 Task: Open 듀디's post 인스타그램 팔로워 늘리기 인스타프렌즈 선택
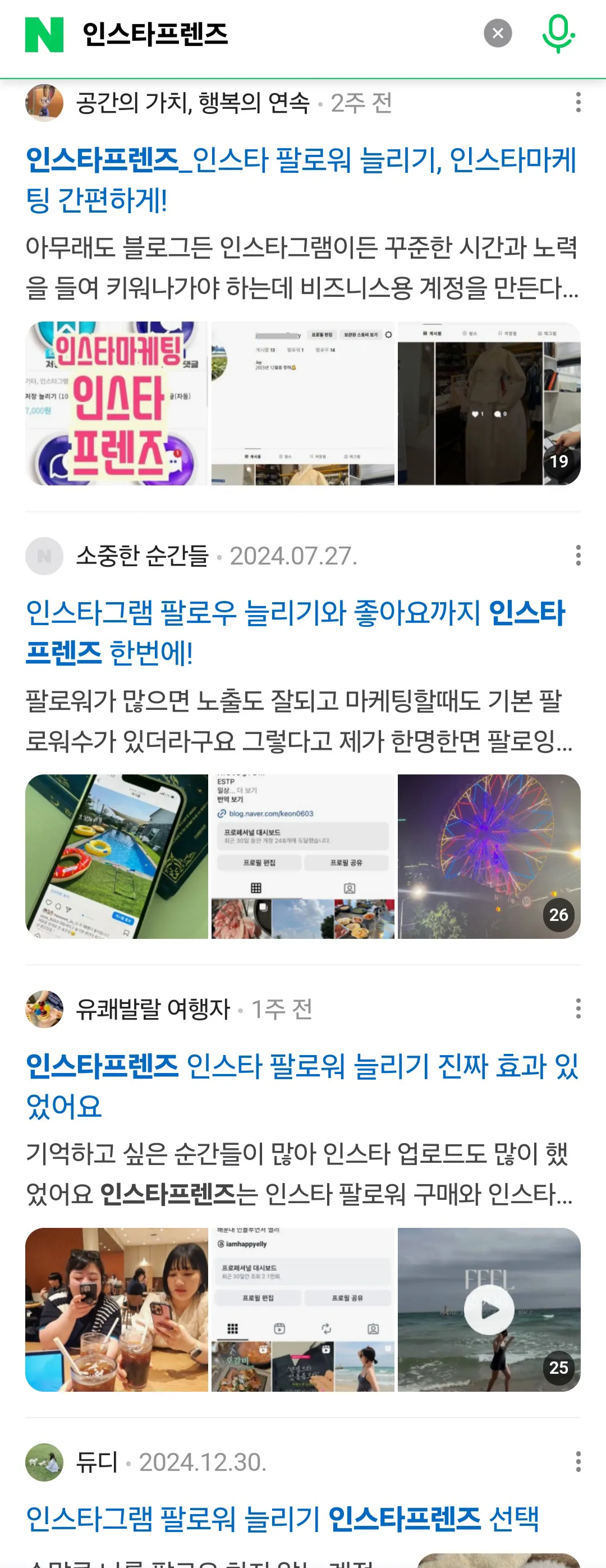[x=282, y=1519]
